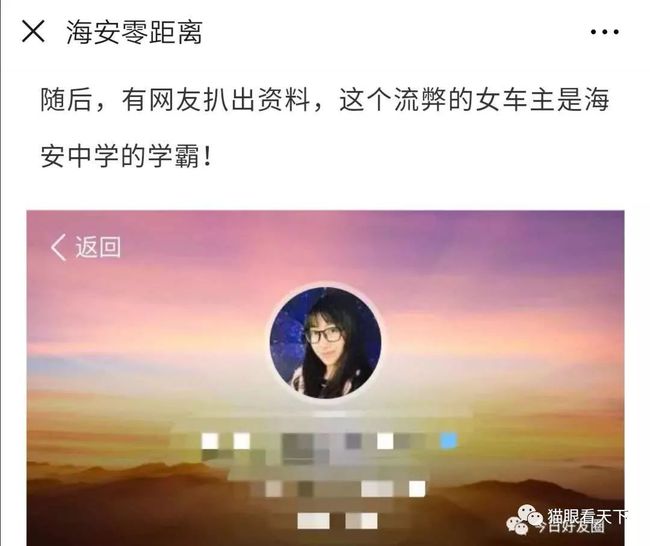Open the embedded profile screenshot image
This screenshot has height=546, width=650.
pos(325,370)
